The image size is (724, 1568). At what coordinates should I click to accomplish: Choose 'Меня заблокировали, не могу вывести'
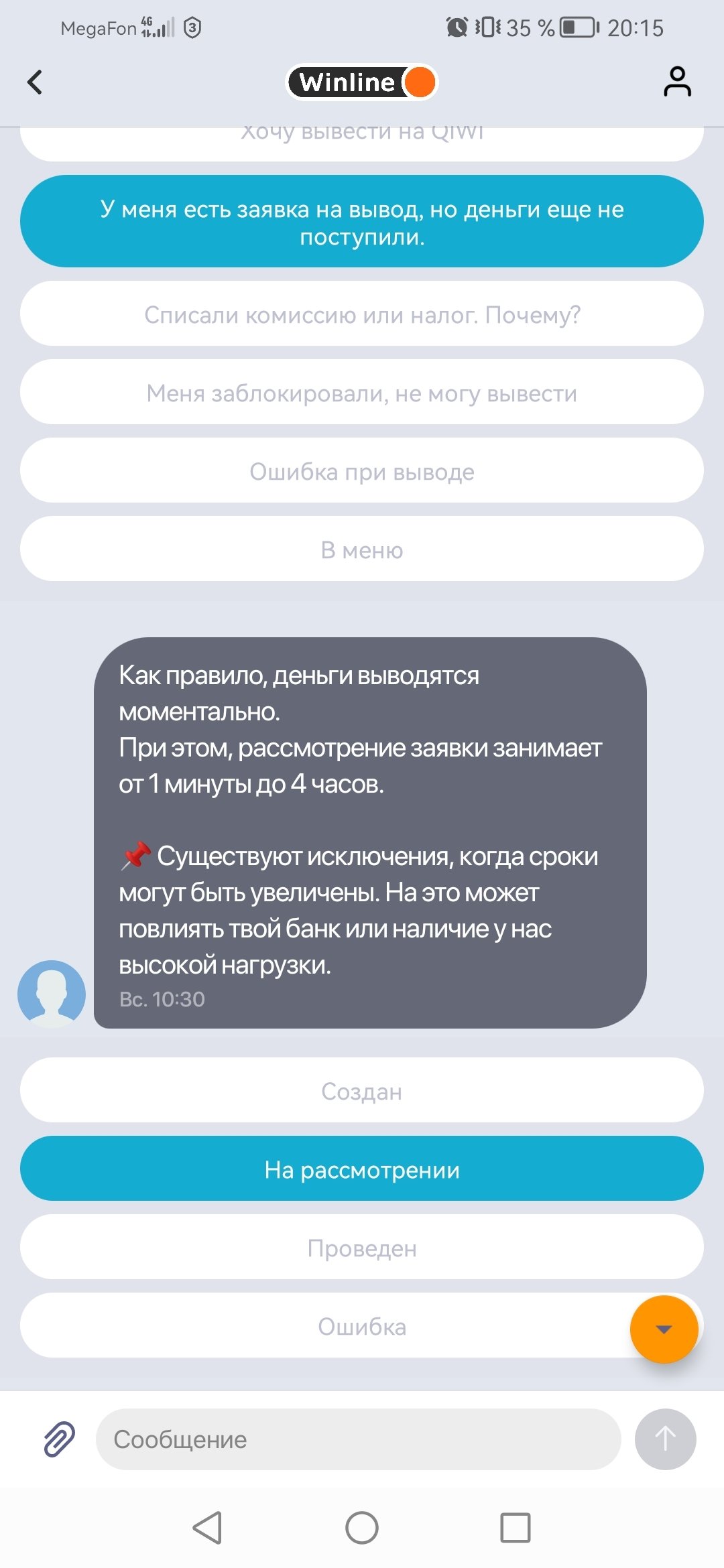[x=362, y=393]
